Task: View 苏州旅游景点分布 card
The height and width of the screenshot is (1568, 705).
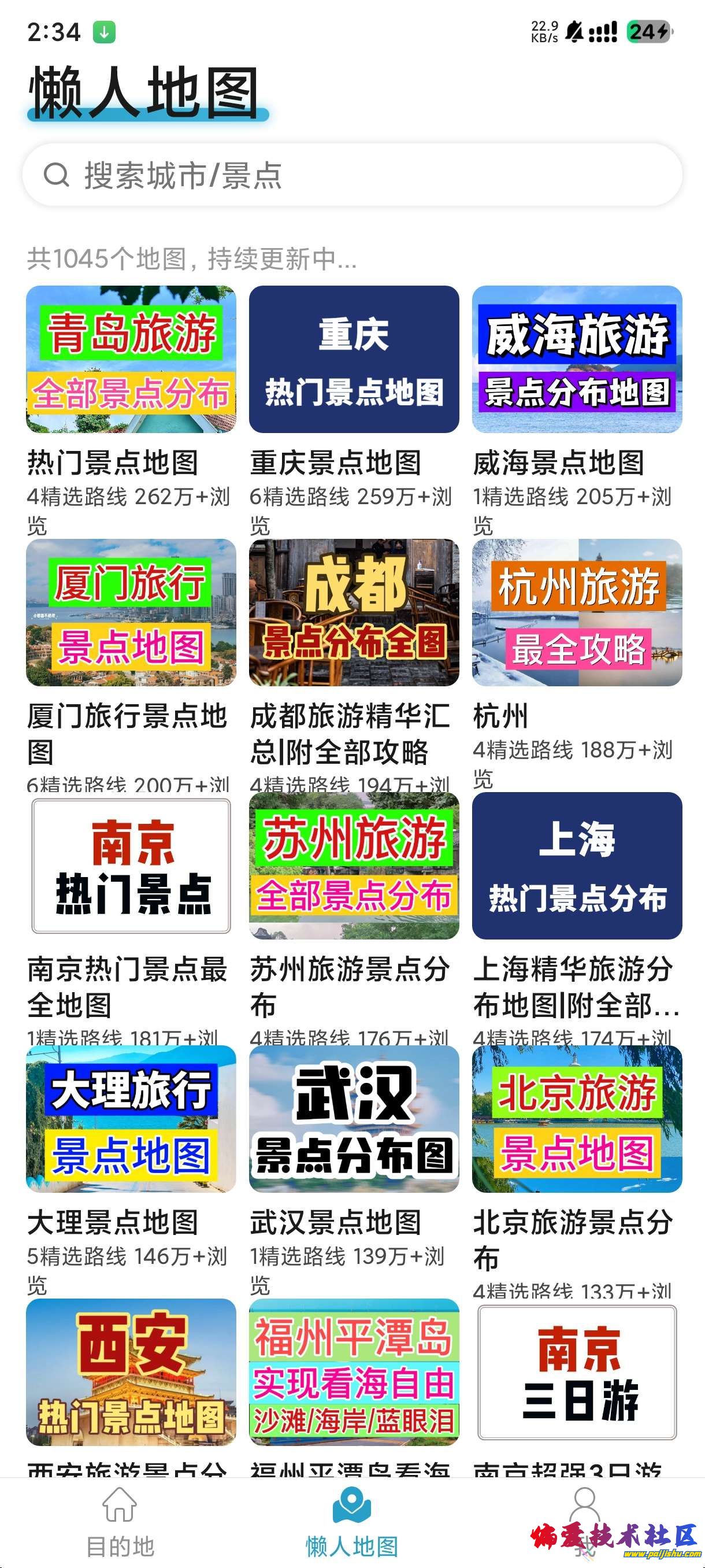Action: [354, 866]
